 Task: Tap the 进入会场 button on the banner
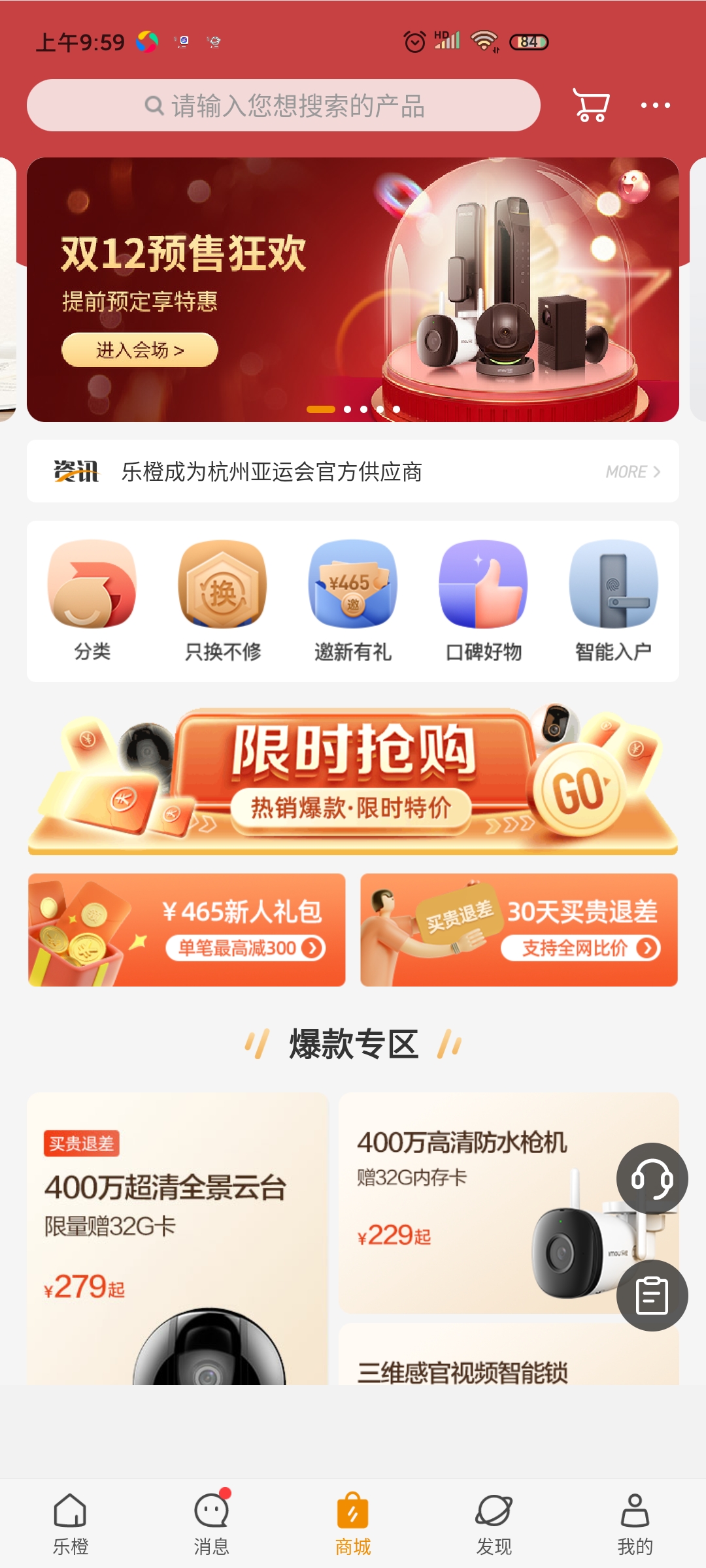(140, 350)
